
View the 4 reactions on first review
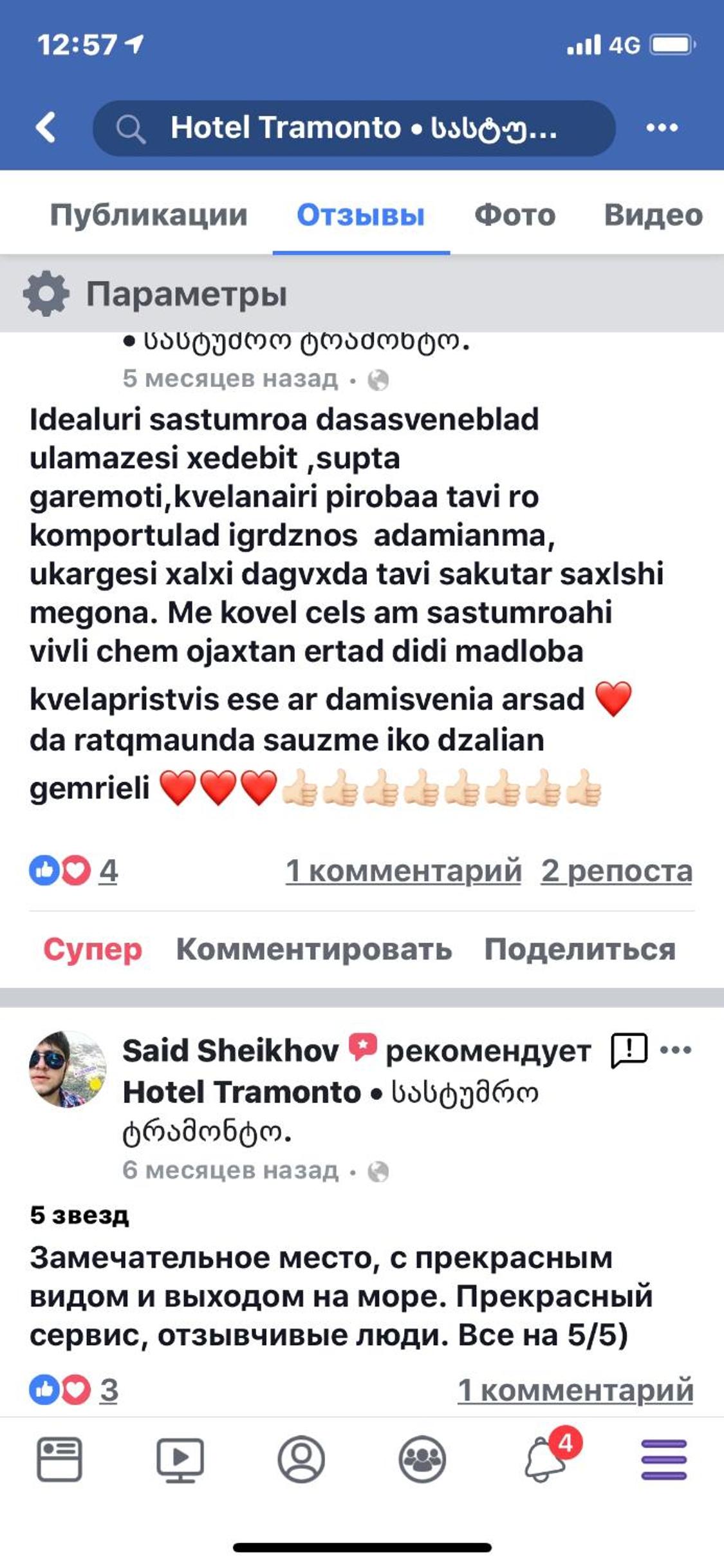click(x=74, y=871)
